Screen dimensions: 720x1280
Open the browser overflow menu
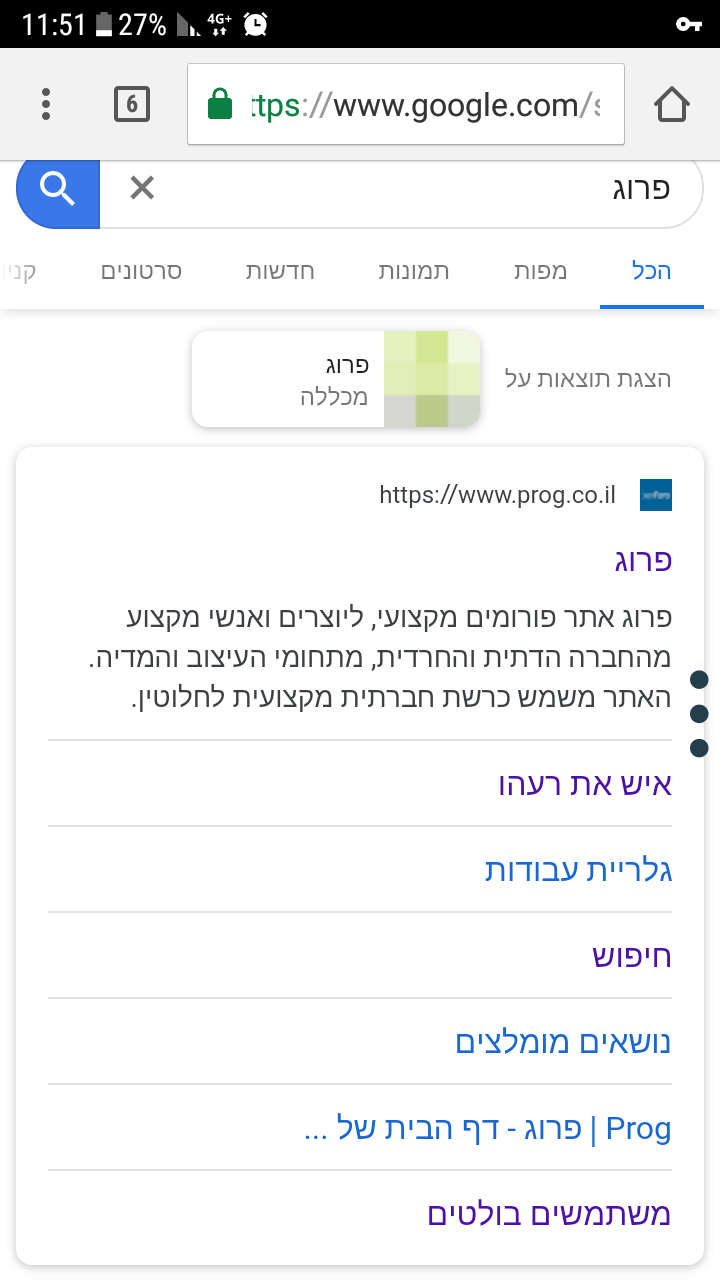click(46, 104)
